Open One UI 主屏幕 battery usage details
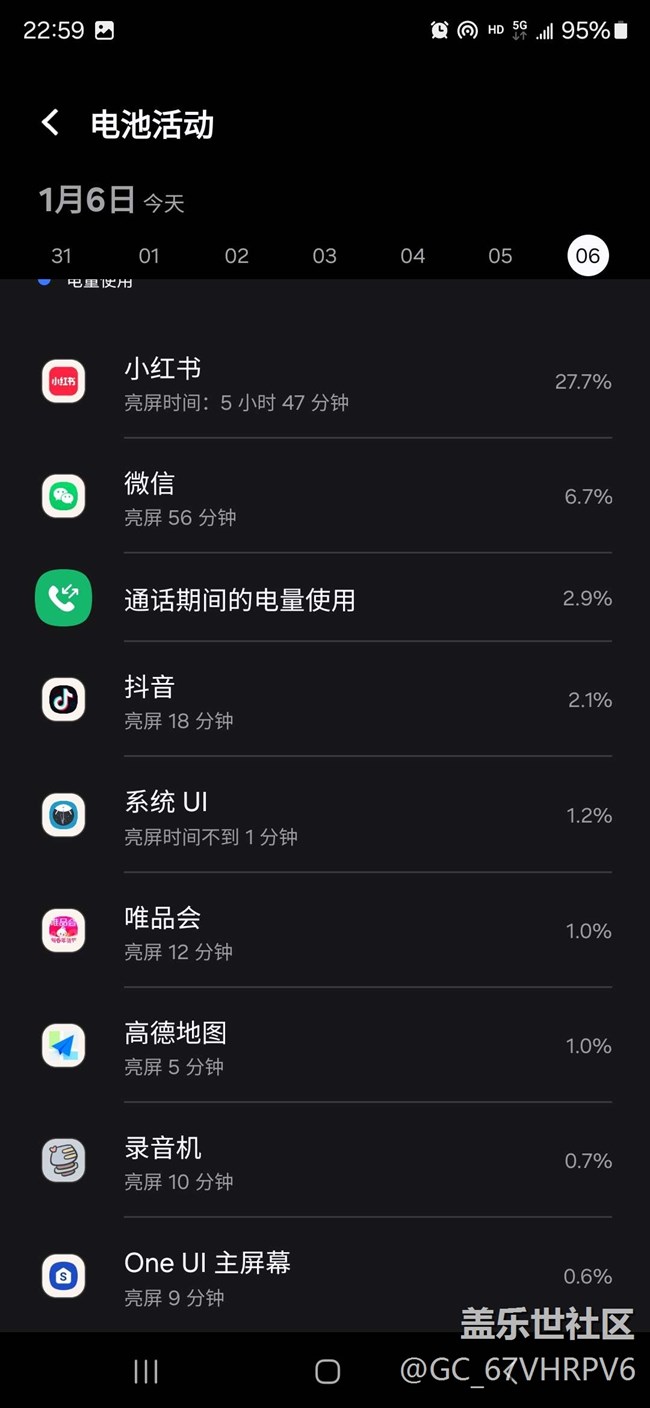 (x=325, y=1276)
